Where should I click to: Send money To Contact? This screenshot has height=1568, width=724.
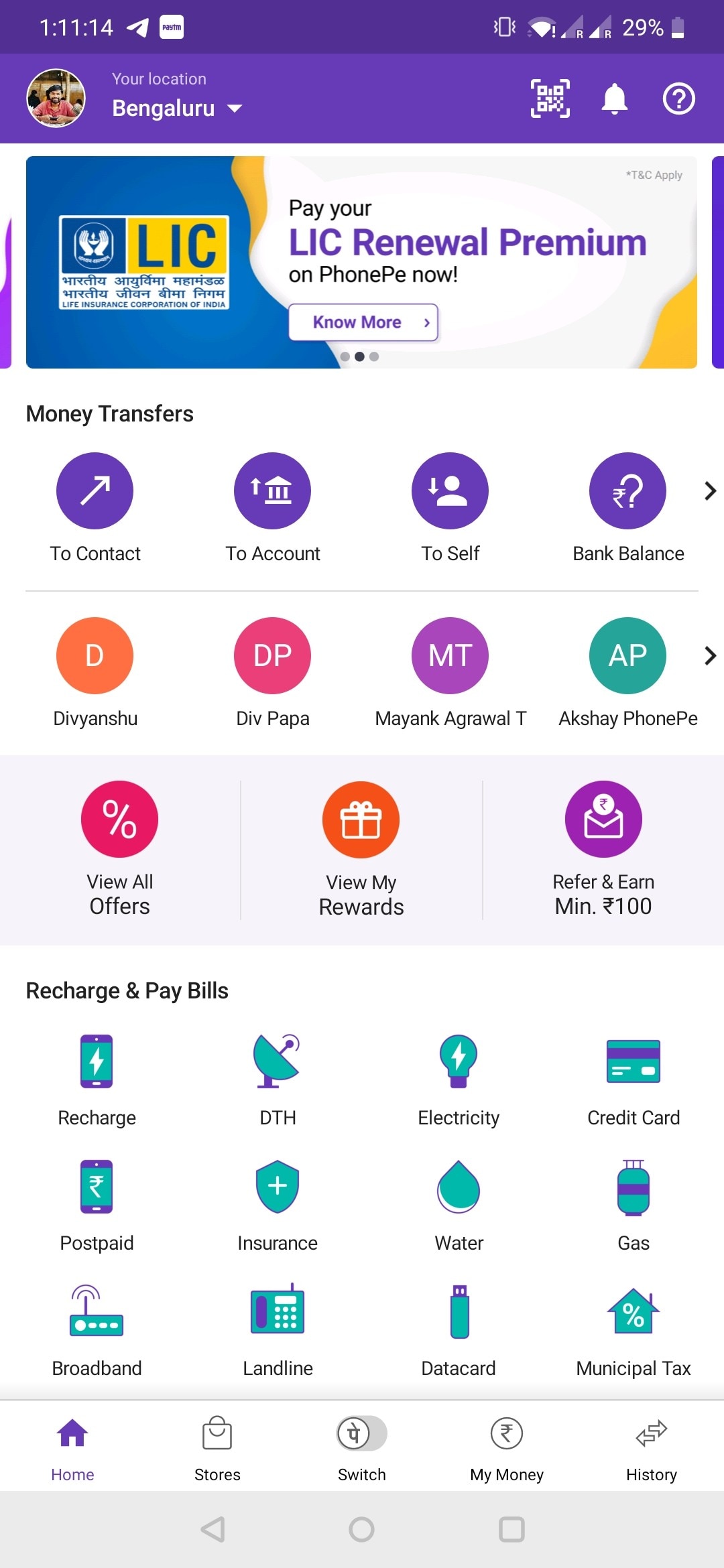(x=95, y=491)
